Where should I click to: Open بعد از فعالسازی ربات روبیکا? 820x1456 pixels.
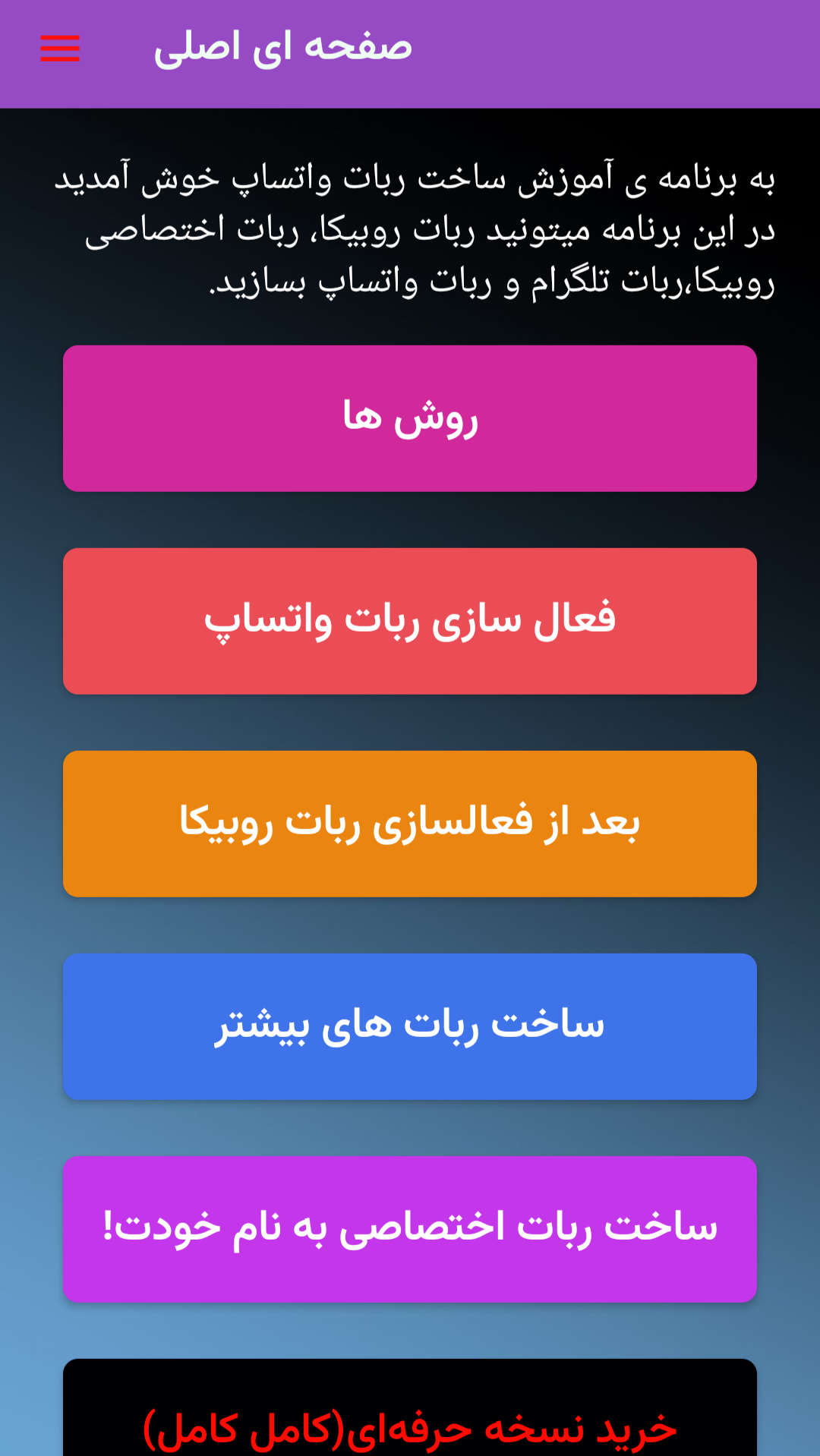[410, 824]
